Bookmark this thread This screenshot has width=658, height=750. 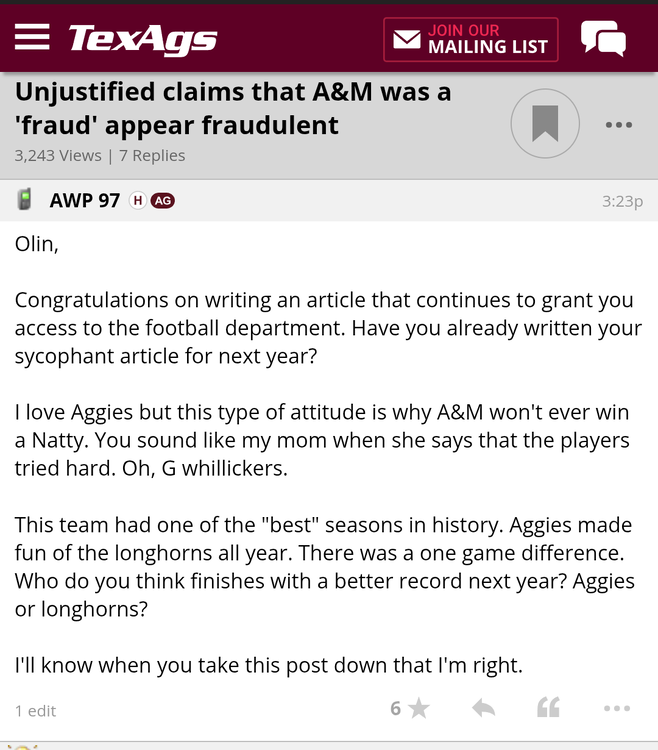tap(545, 124)
